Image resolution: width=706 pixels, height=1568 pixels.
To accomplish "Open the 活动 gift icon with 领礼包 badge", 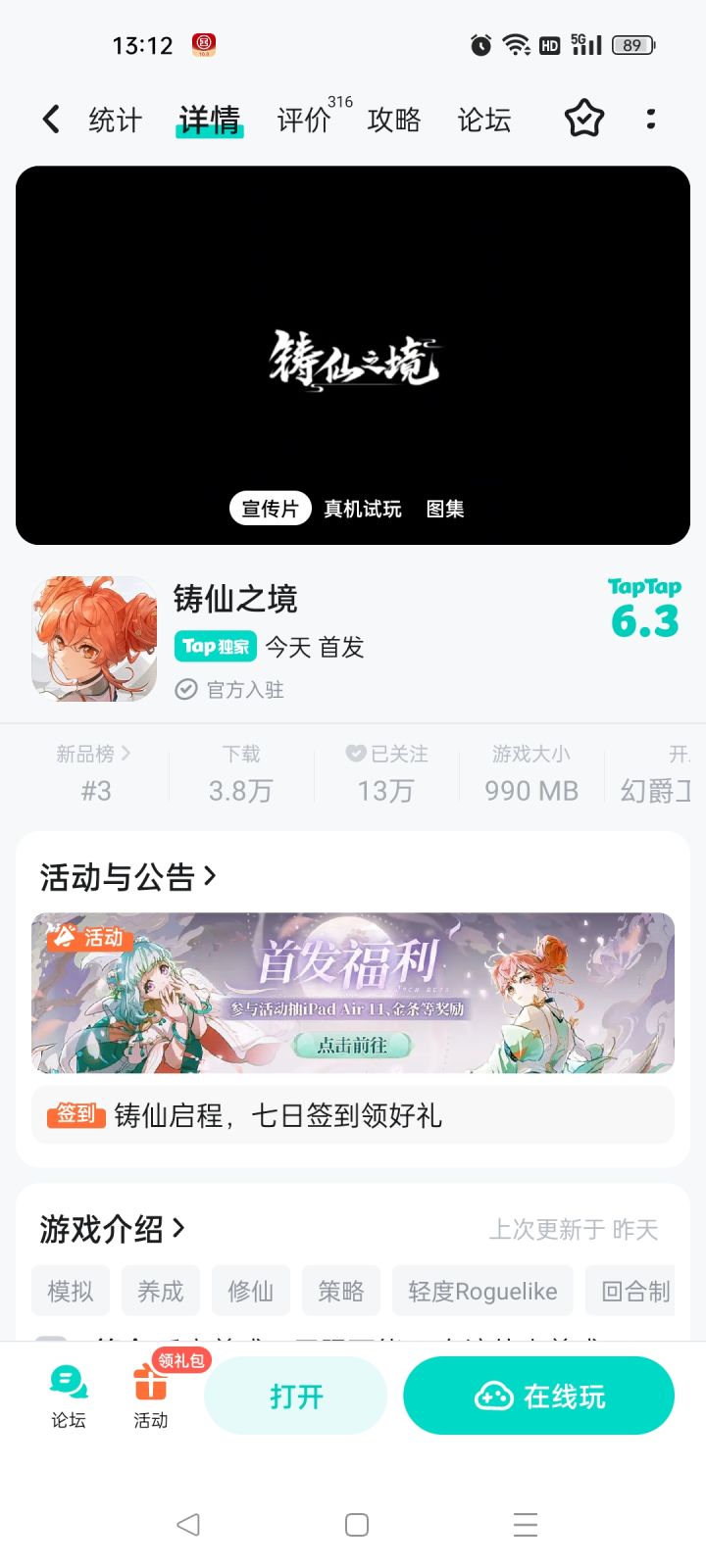I will click(x=150, y=1396).
